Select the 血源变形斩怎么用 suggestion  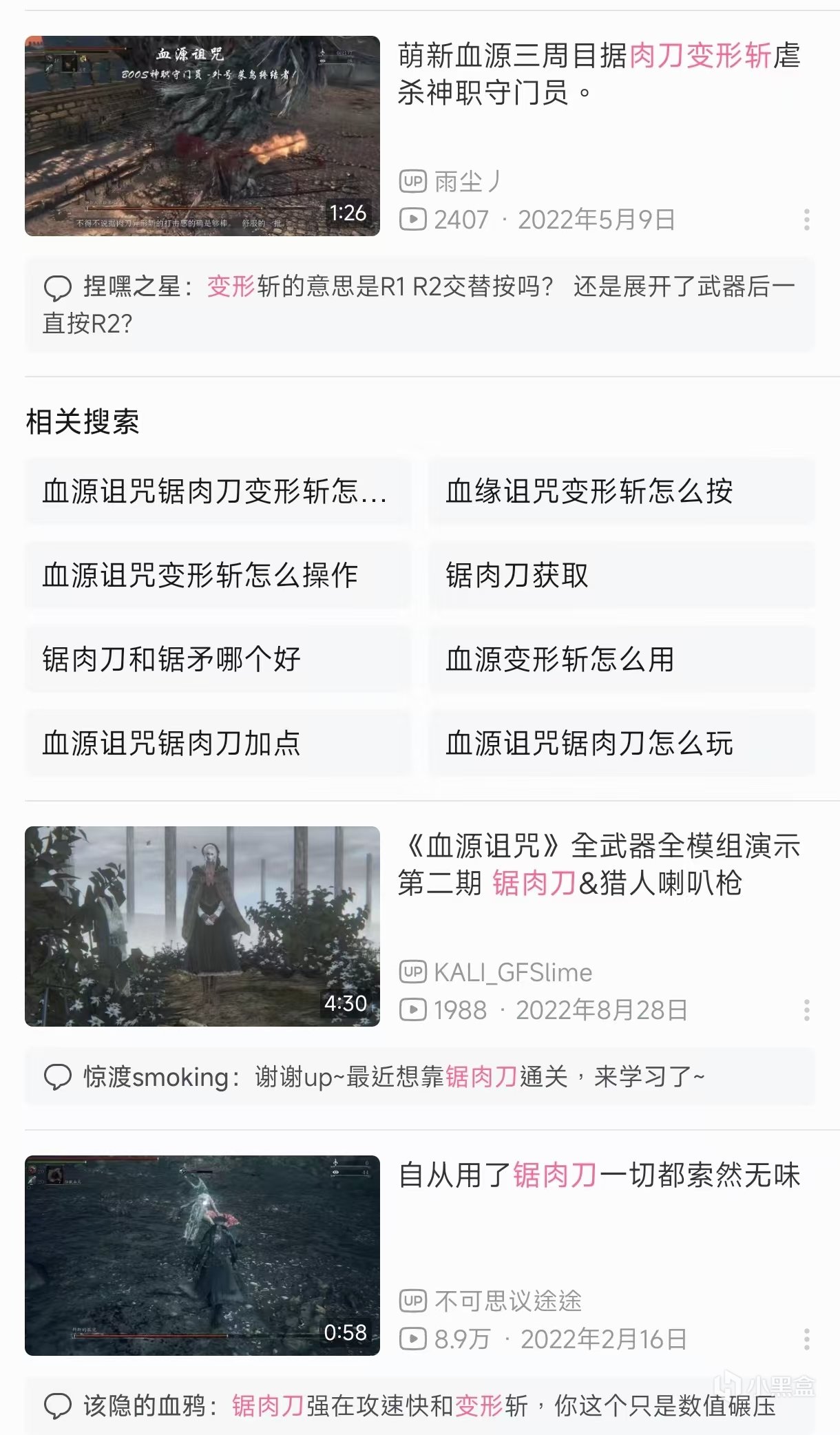coord(621,660)
